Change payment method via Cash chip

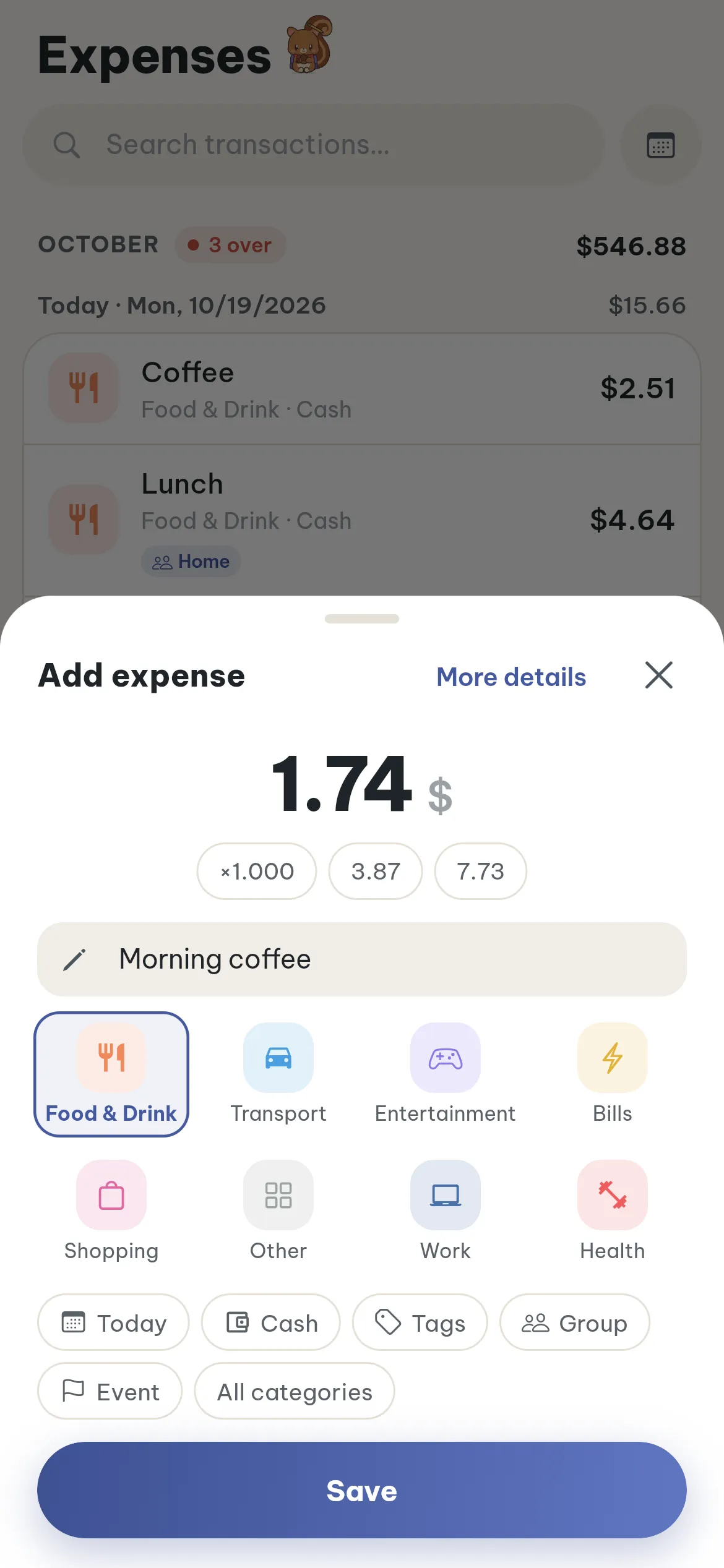click(x=271, y=1322)
